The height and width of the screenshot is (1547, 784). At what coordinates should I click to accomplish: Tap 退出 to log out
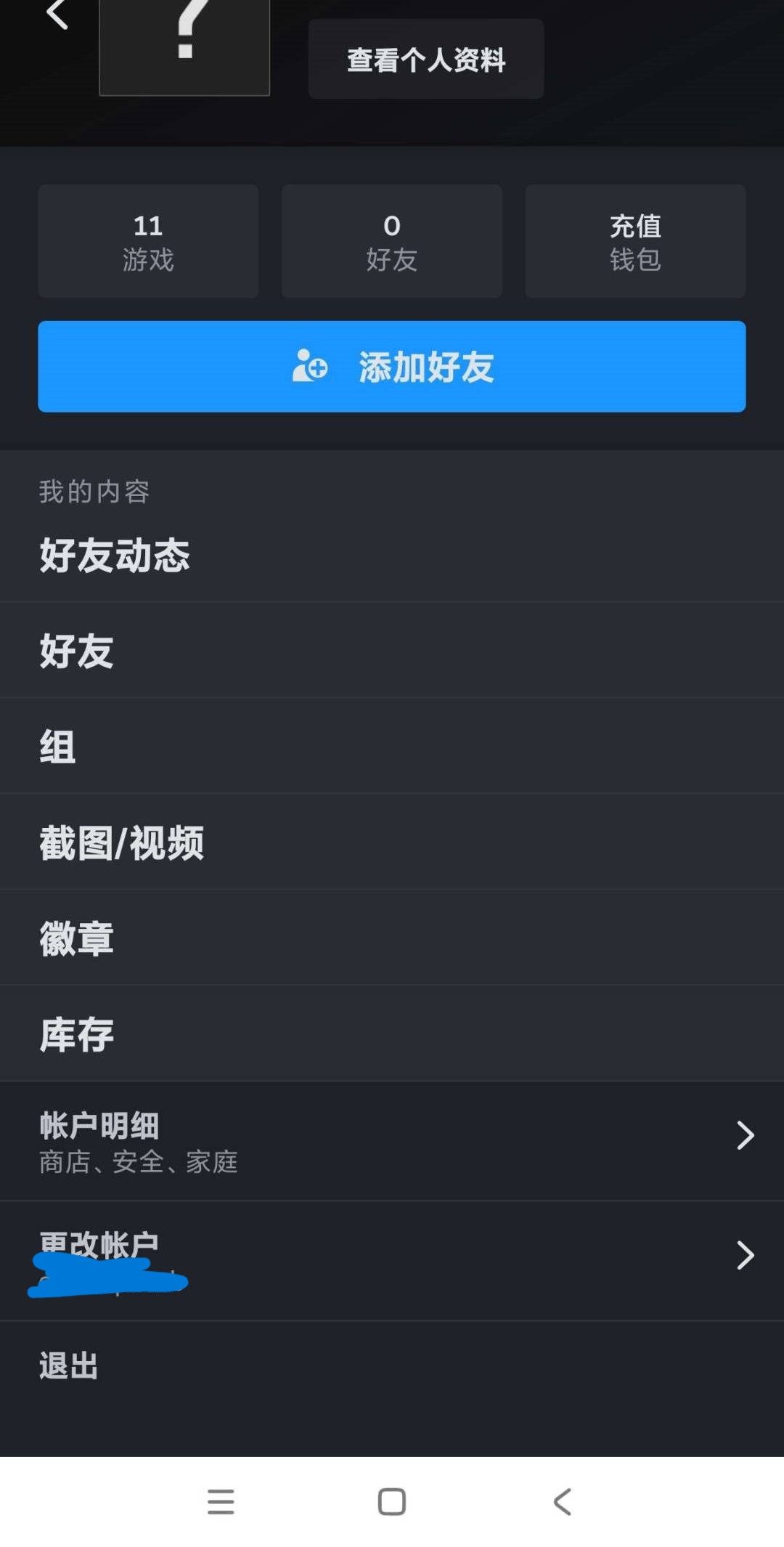coord(290,1364)
